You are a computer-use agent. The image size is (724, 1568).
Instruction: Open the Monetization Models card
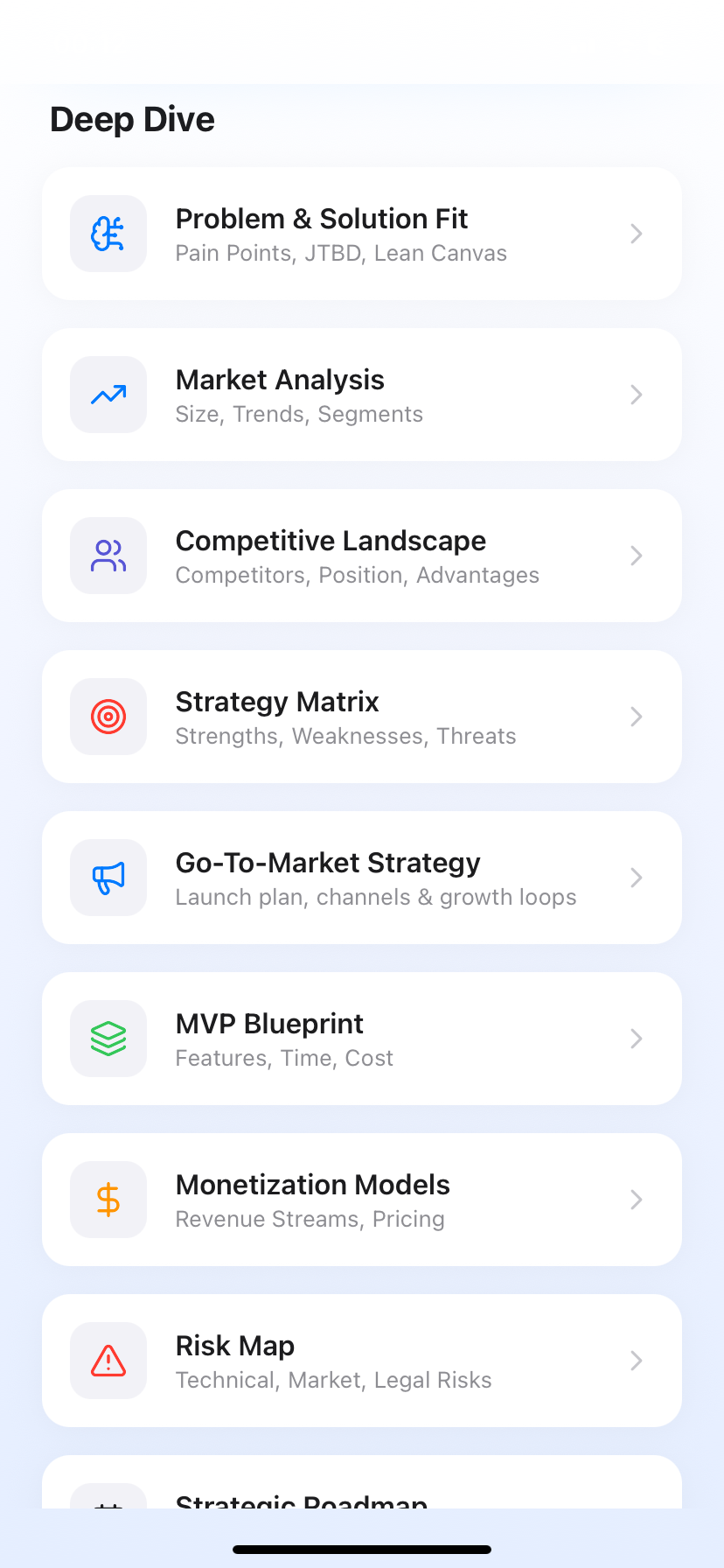[361, 1200]
